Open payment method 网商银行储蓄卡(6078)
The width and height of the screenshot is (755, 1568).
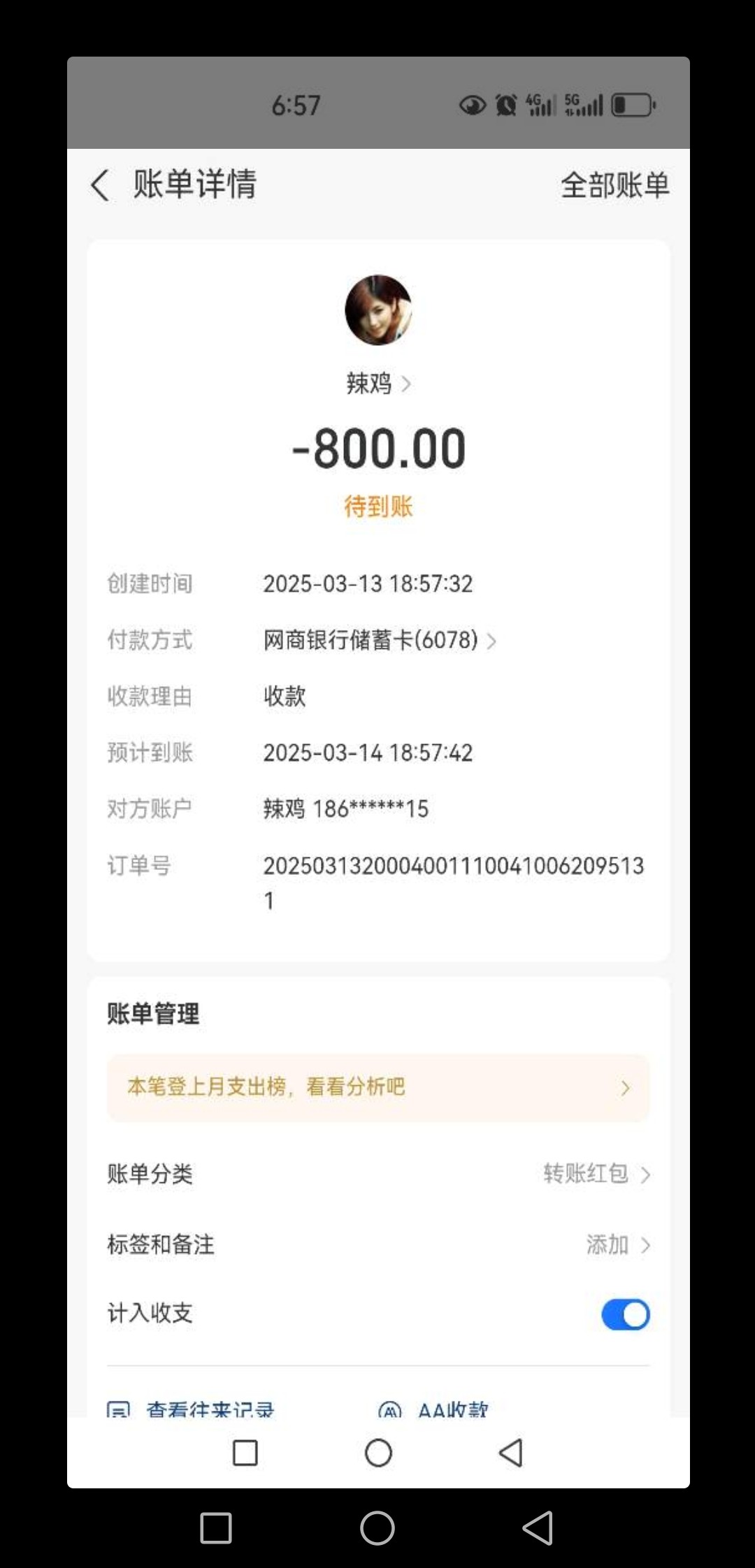click(378, 640)
